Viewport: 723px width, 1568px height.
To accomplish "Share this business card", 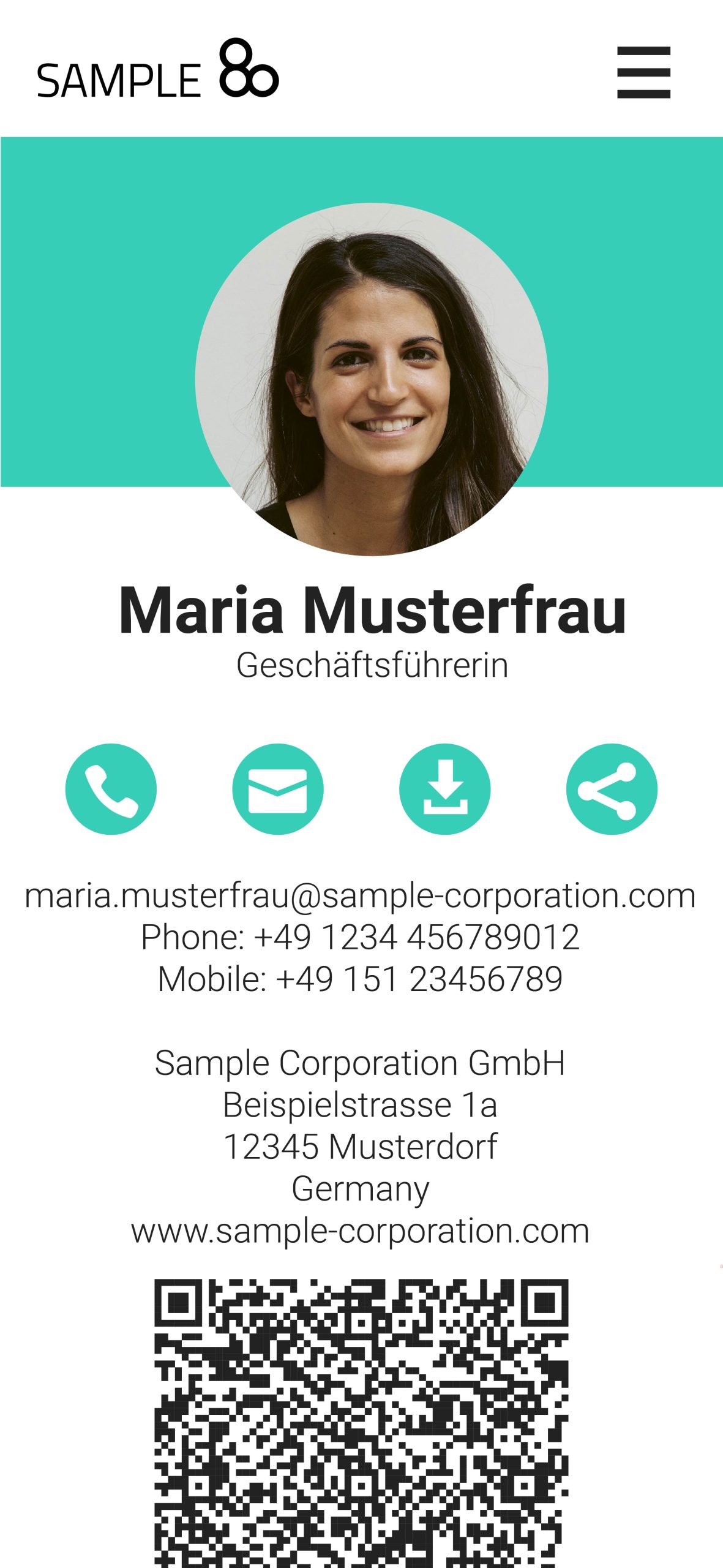I will (x=612, y=789).
